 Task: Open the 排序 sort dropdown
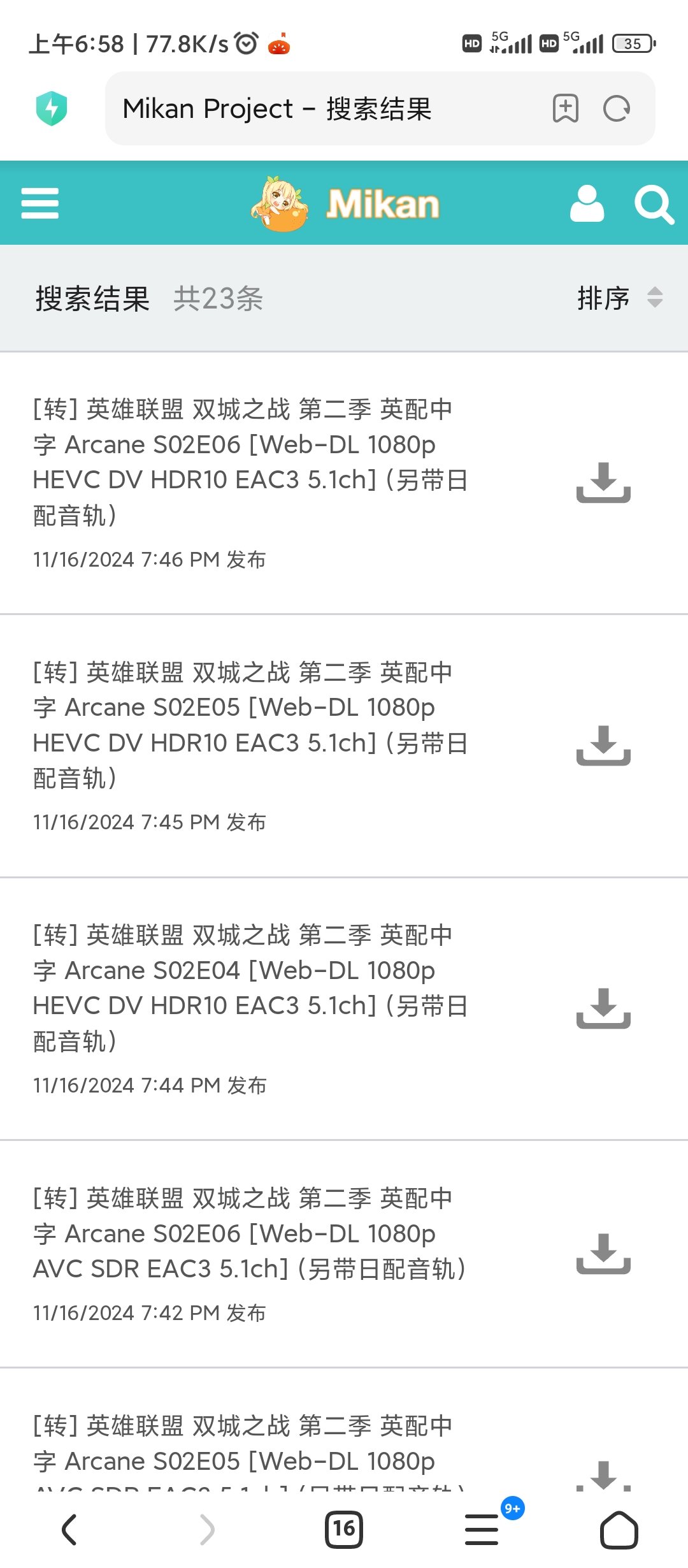(x=620, y=298)
